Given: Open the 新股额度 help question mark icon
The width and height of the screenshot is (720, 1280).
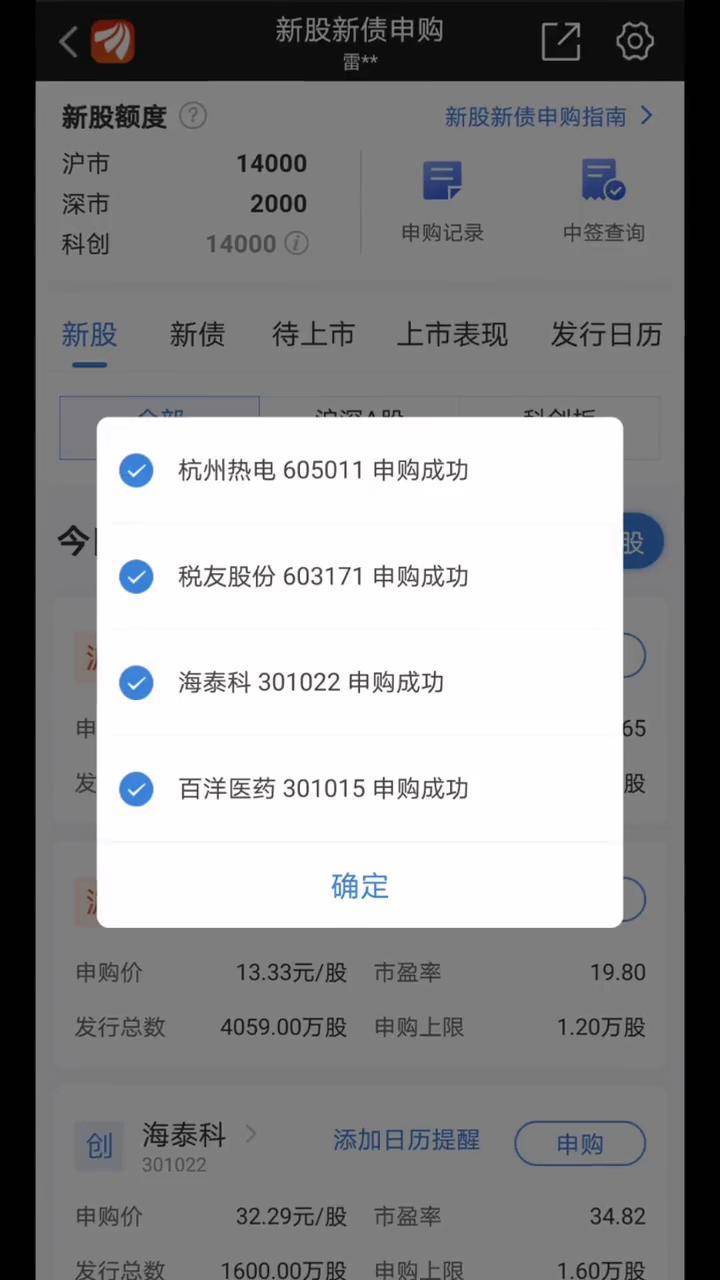Looking at the screenshot, I should pos(193,116).
